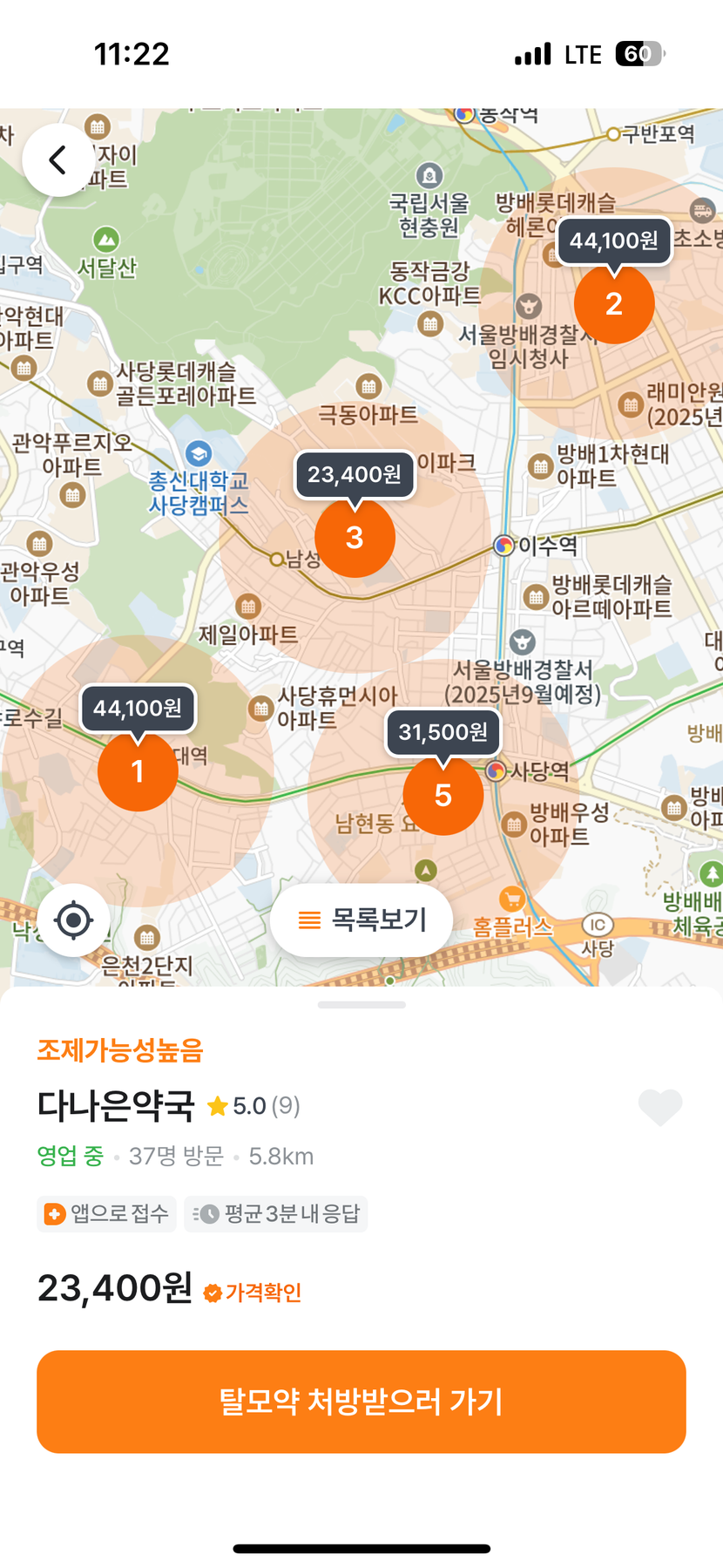Select map marker 3 priced 23,400원

(355, 537)
